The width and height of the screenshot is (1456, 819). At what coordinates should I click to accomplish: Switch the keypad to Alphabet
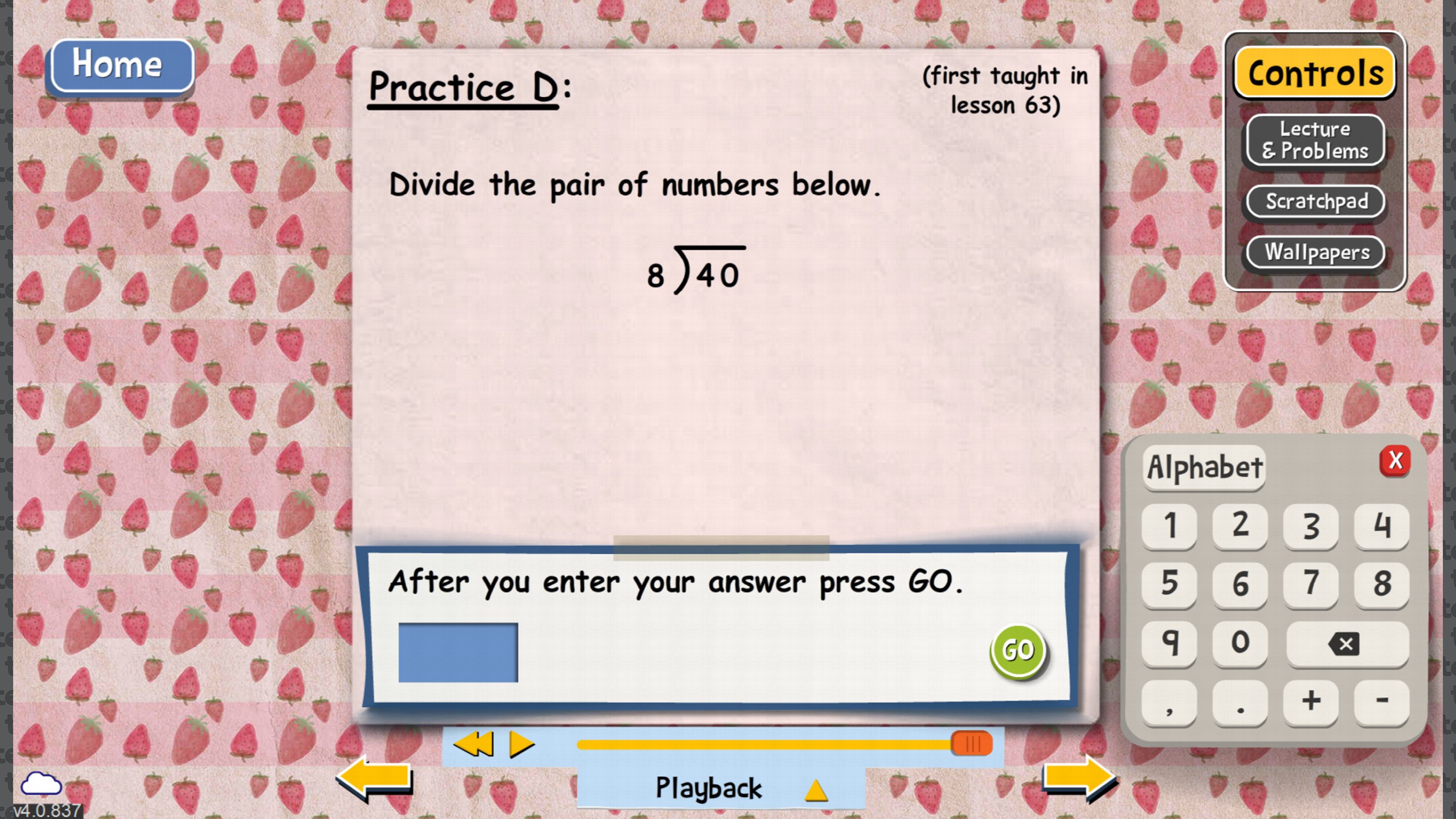tap(1204, 468)
